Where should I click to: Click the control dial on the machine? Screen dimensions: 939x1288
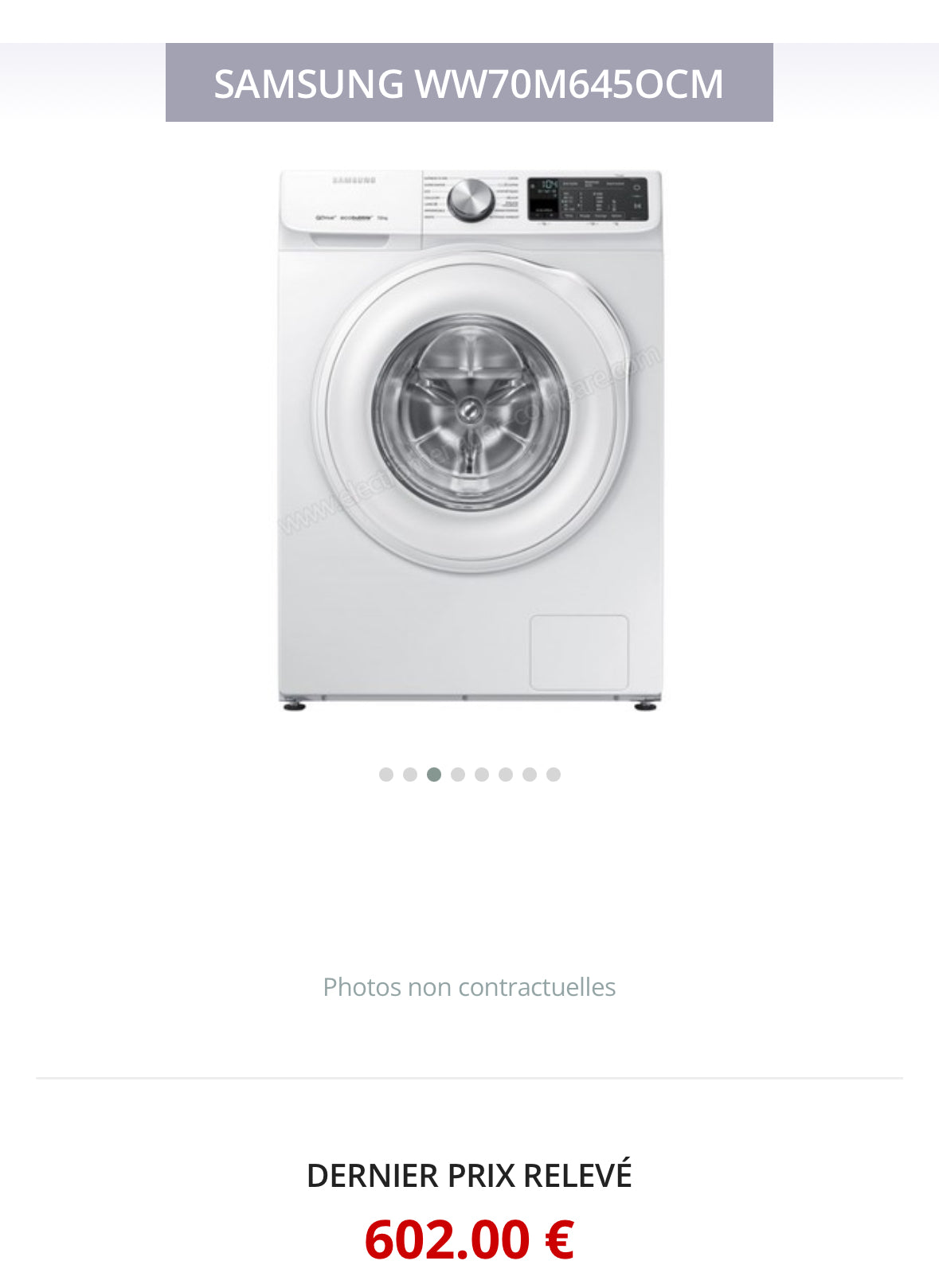click(x=470, y=201)
